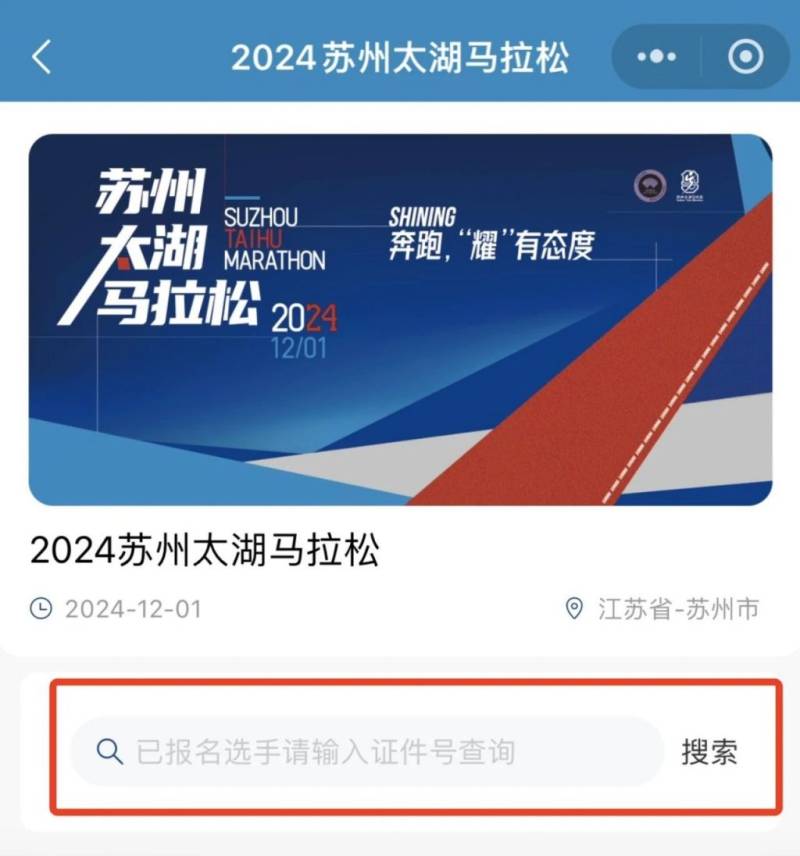
Task: Open the mini-program more options (···) icon
Action: pyautogui.click(x=655, y=57)
